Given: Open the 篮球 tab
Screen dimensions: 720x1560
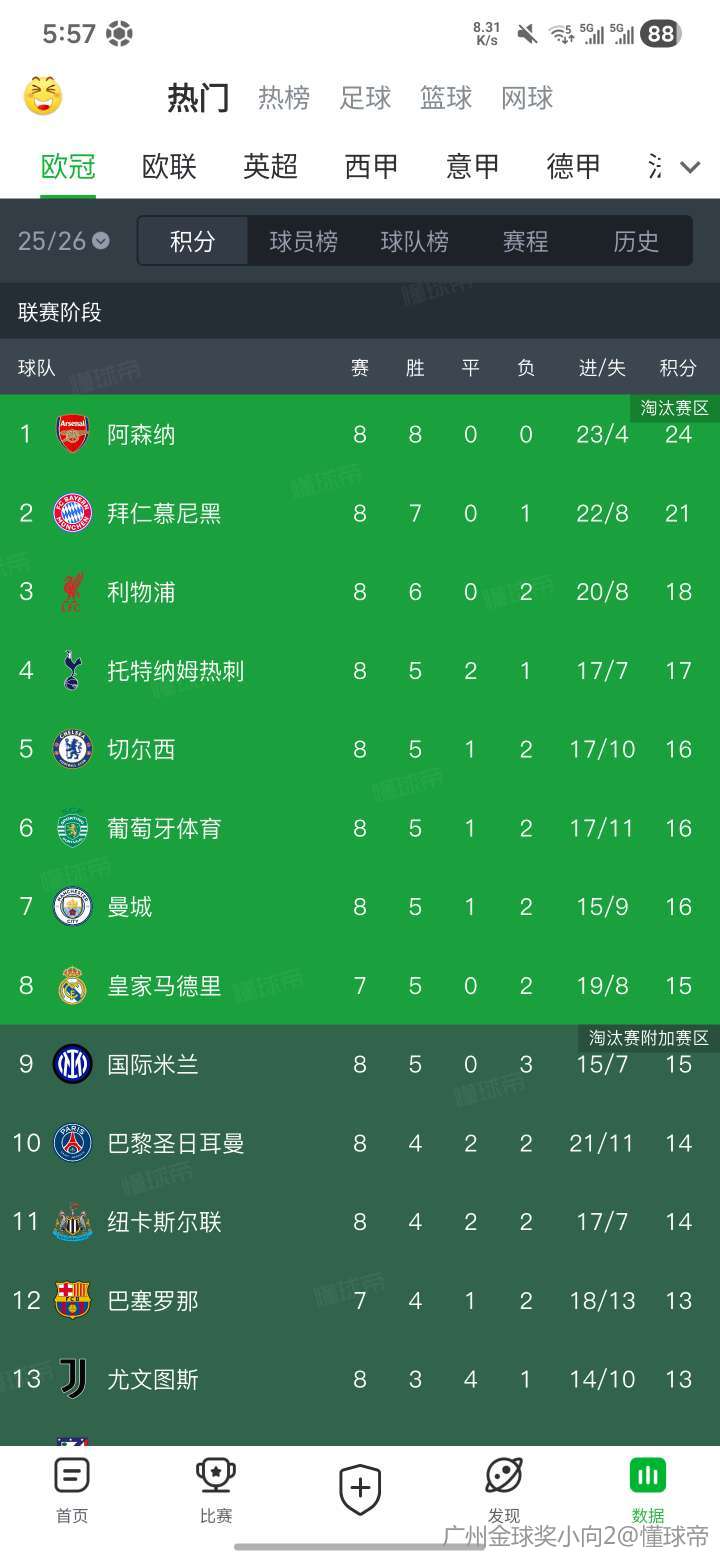Looking at the screenshot, I should [445, 98].
